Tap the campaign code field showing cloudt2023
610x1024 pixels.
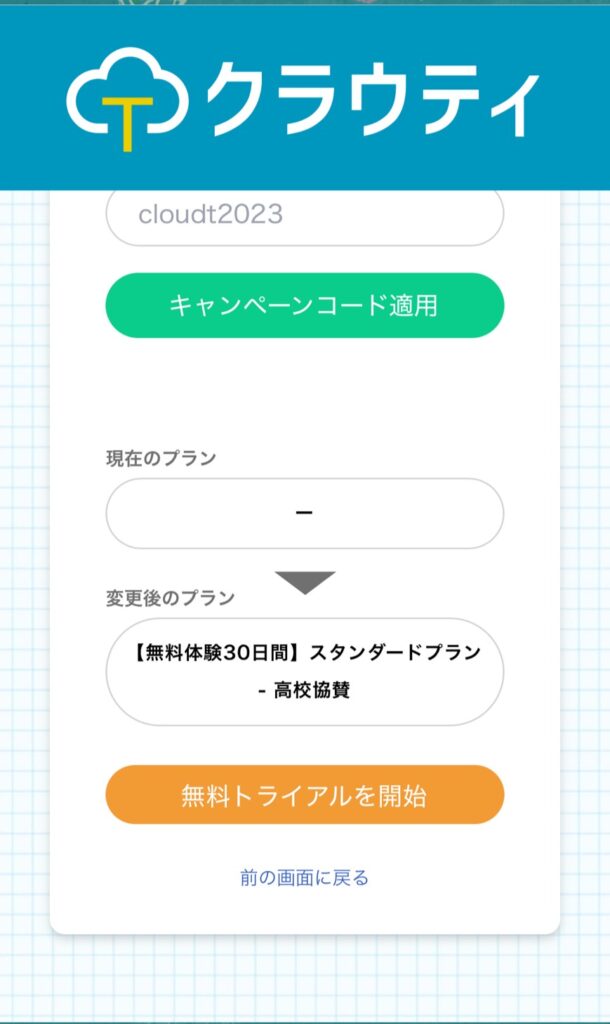pos(304,216)
